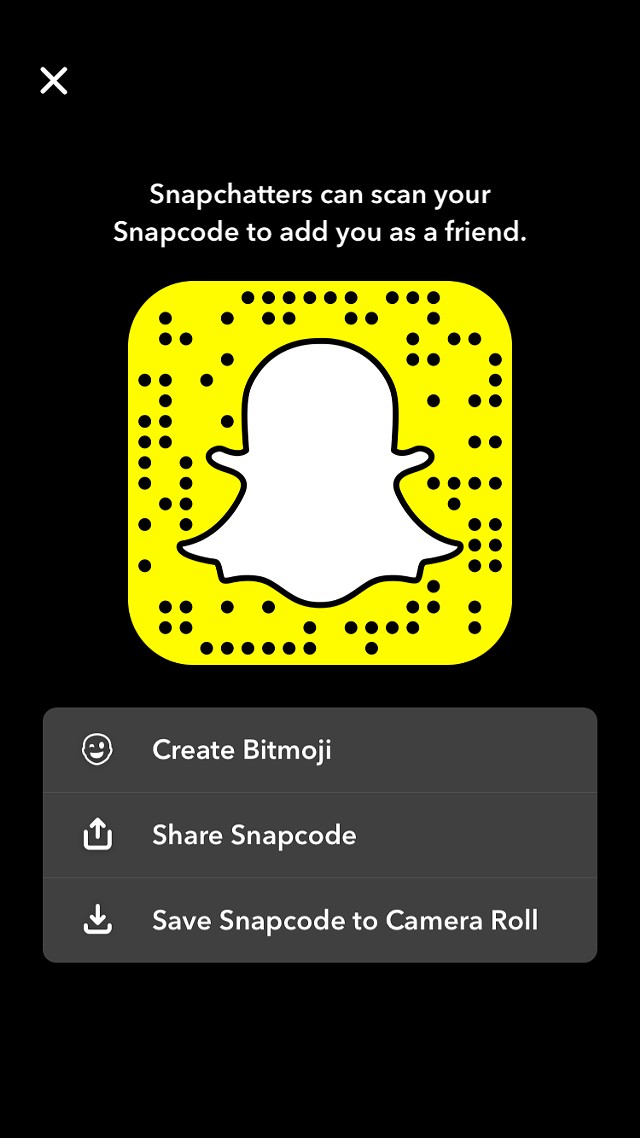The width and height of the screenshot is (640, 1138).
Task: Select Share Snapcode
Action: (x=320, y=835)
